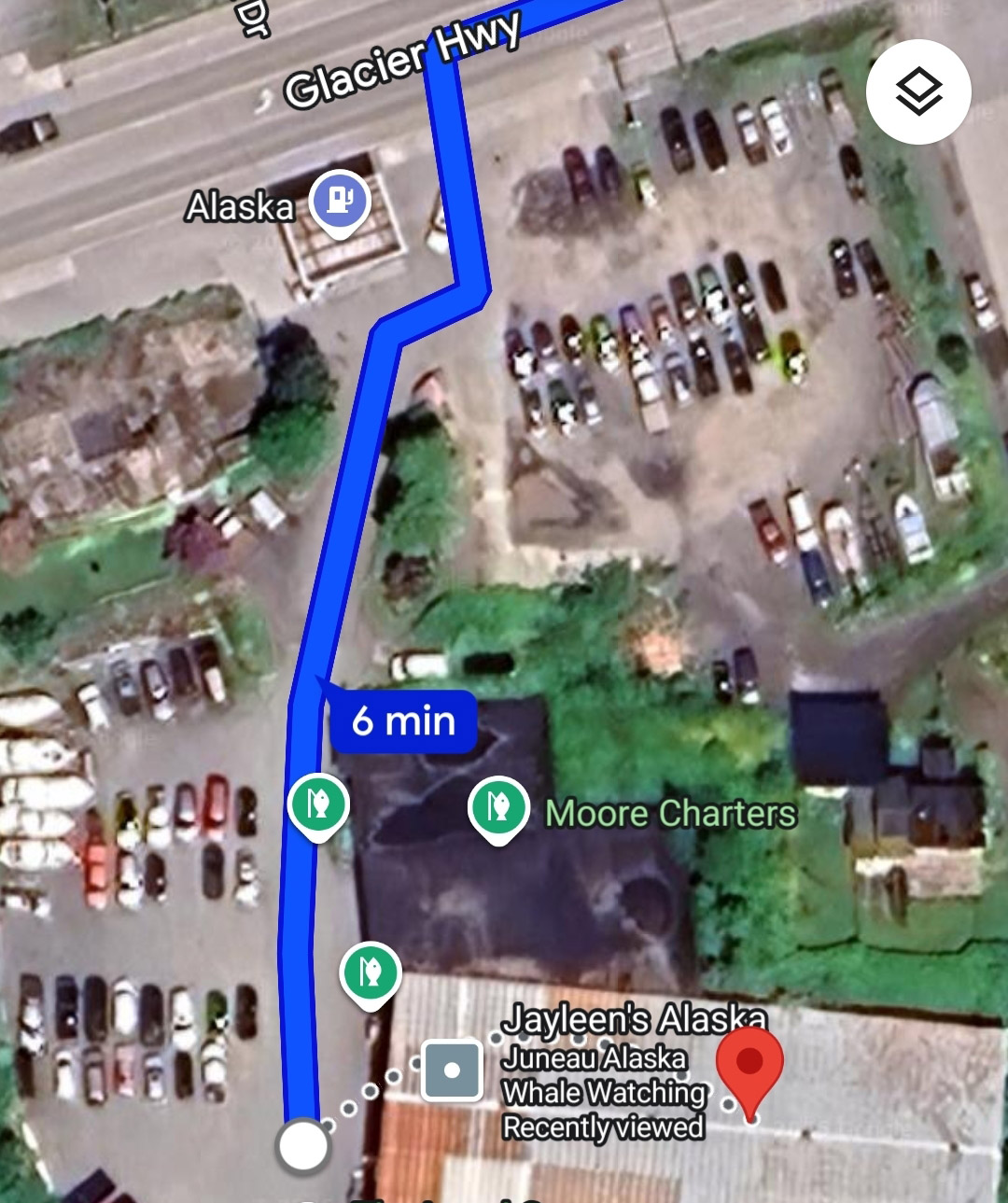The width and height of the screenshot is (1008, 1203).
Task: Open Jayleen's Alaska place label
Action: pyautogui.click(x=634, y=1019)
